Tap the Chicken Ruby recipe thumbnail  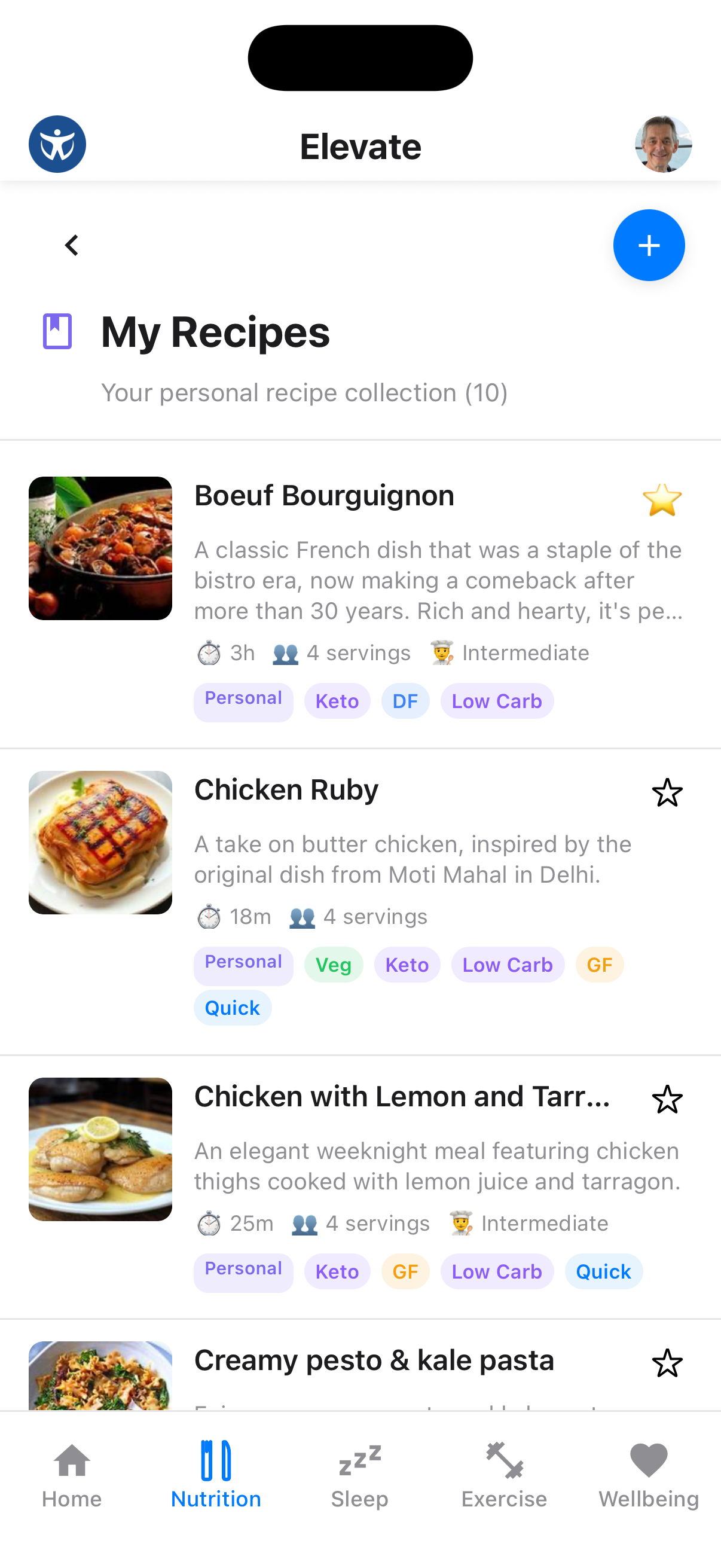[100, 843]
